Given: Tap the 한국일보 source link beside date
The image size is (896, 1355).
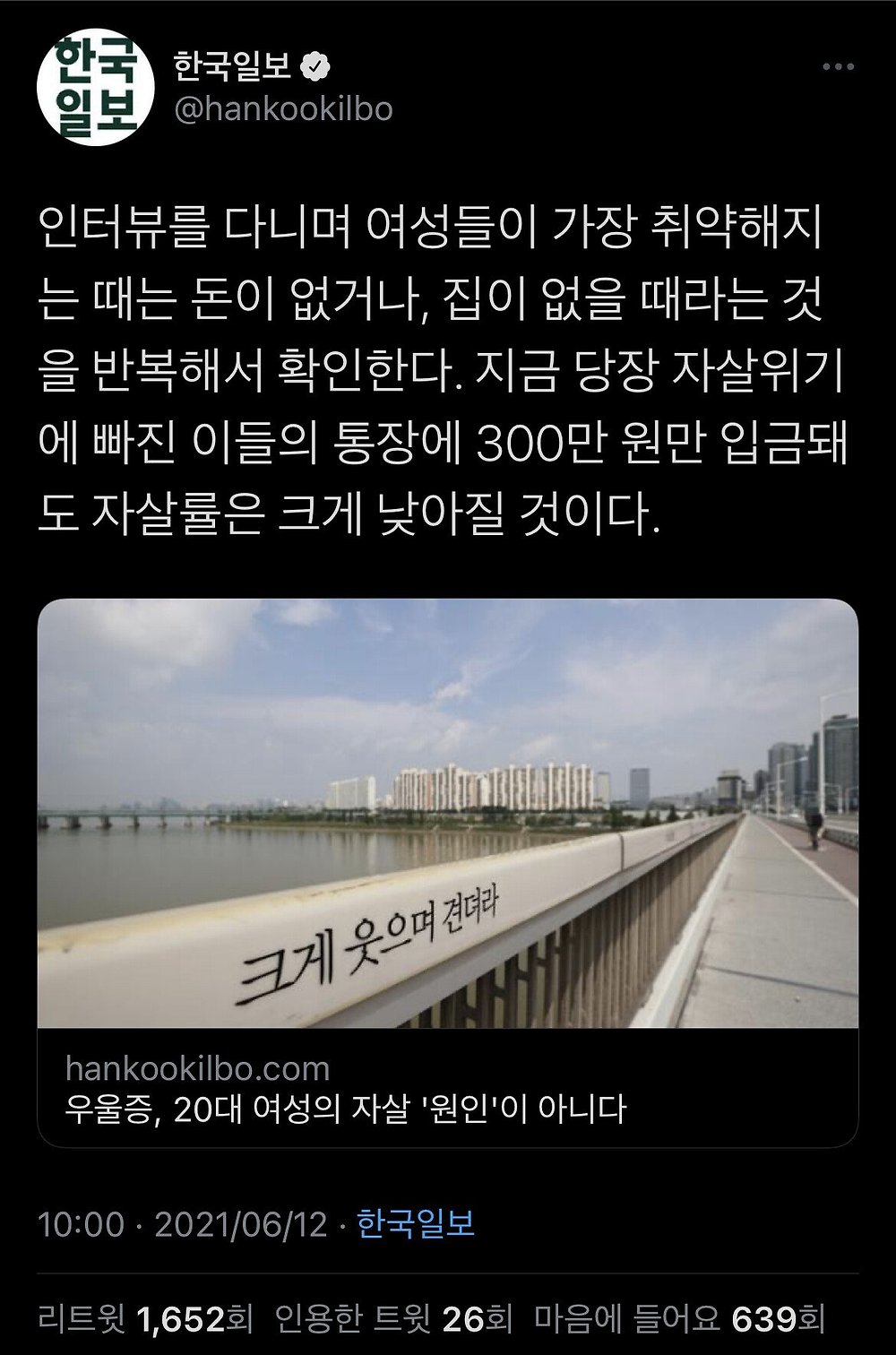Looking at the screenshot, I should point(416,1223).
